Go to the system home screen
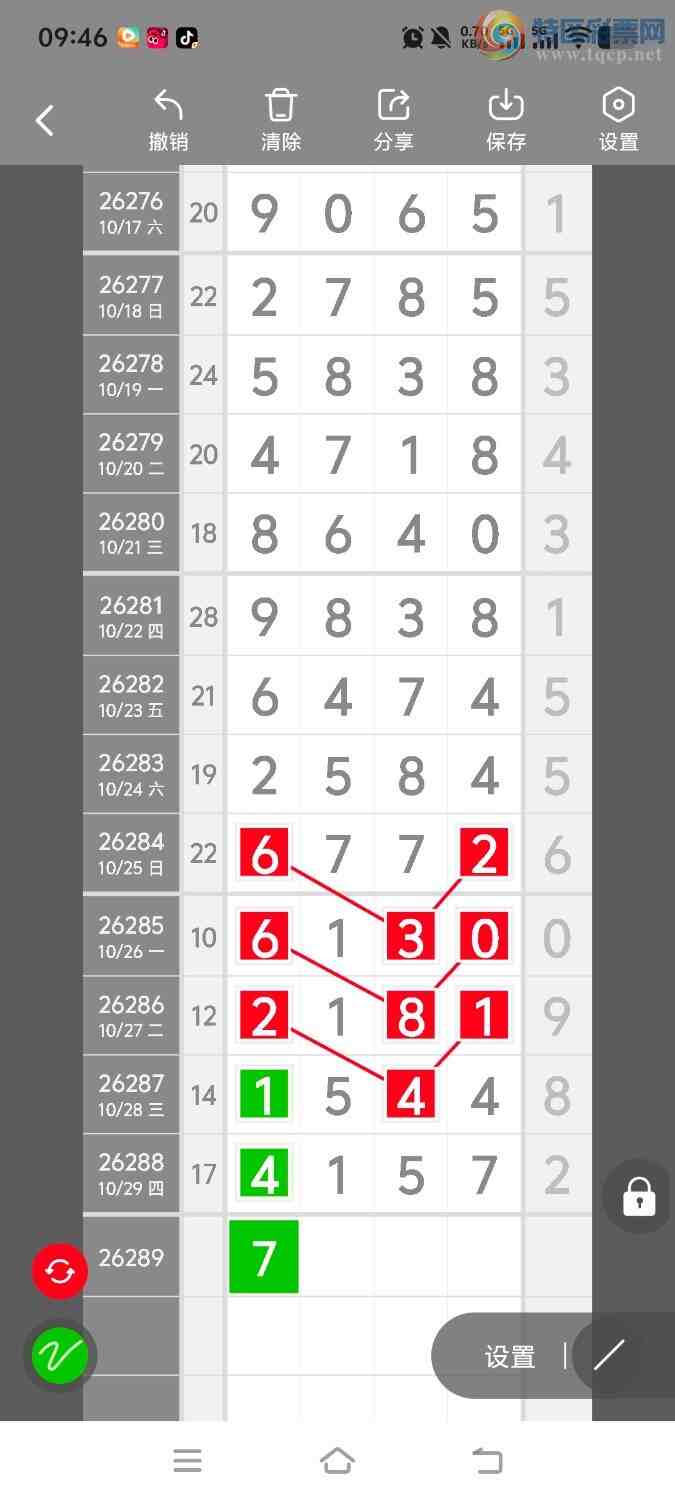The width and height of the screenshot is (675, 1500). click(337, 1461)
